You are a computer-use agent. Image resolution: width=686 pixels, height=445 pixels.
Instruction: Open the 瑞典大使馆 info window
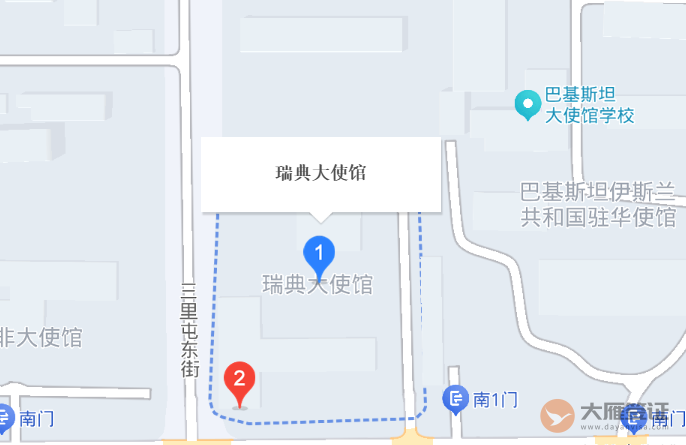pos(321,174)
